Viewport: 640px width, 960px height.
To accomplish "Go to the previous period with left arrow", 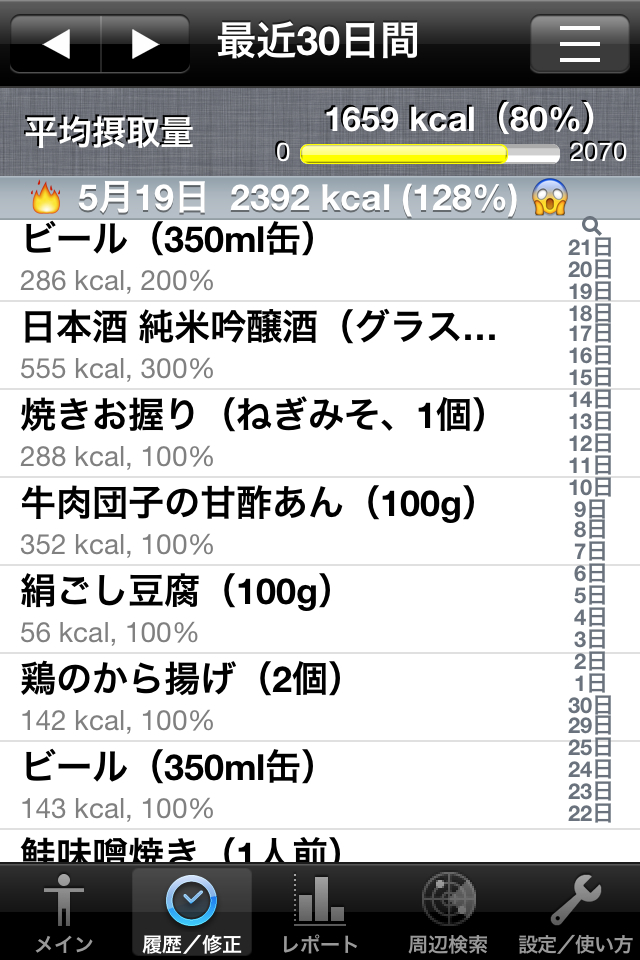I will tap(56, 44).
